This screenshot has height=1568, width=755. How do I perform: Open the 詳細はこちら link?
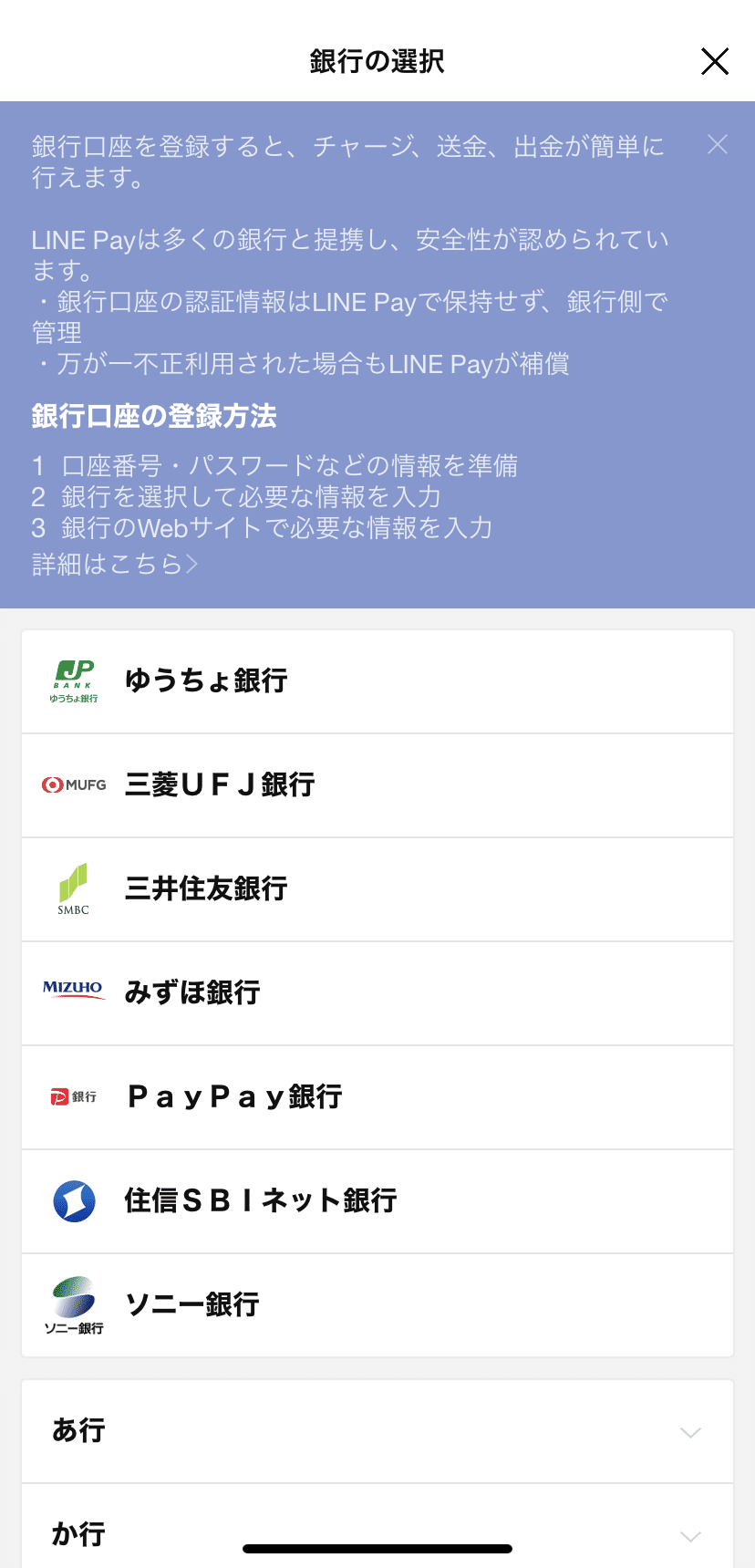pos(115,564)
